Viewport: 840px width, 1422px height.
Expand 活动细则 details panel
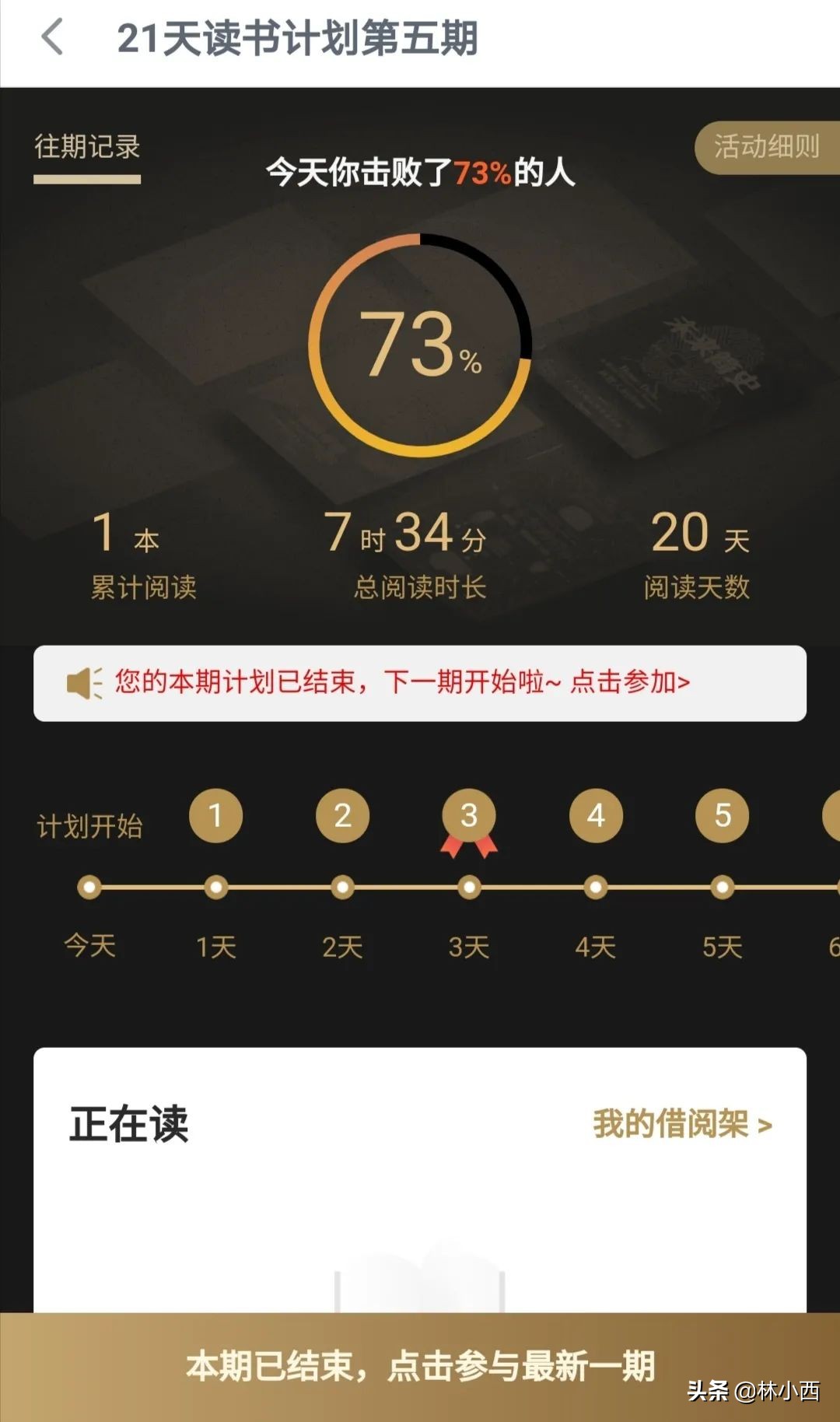(x=766, y=145)
